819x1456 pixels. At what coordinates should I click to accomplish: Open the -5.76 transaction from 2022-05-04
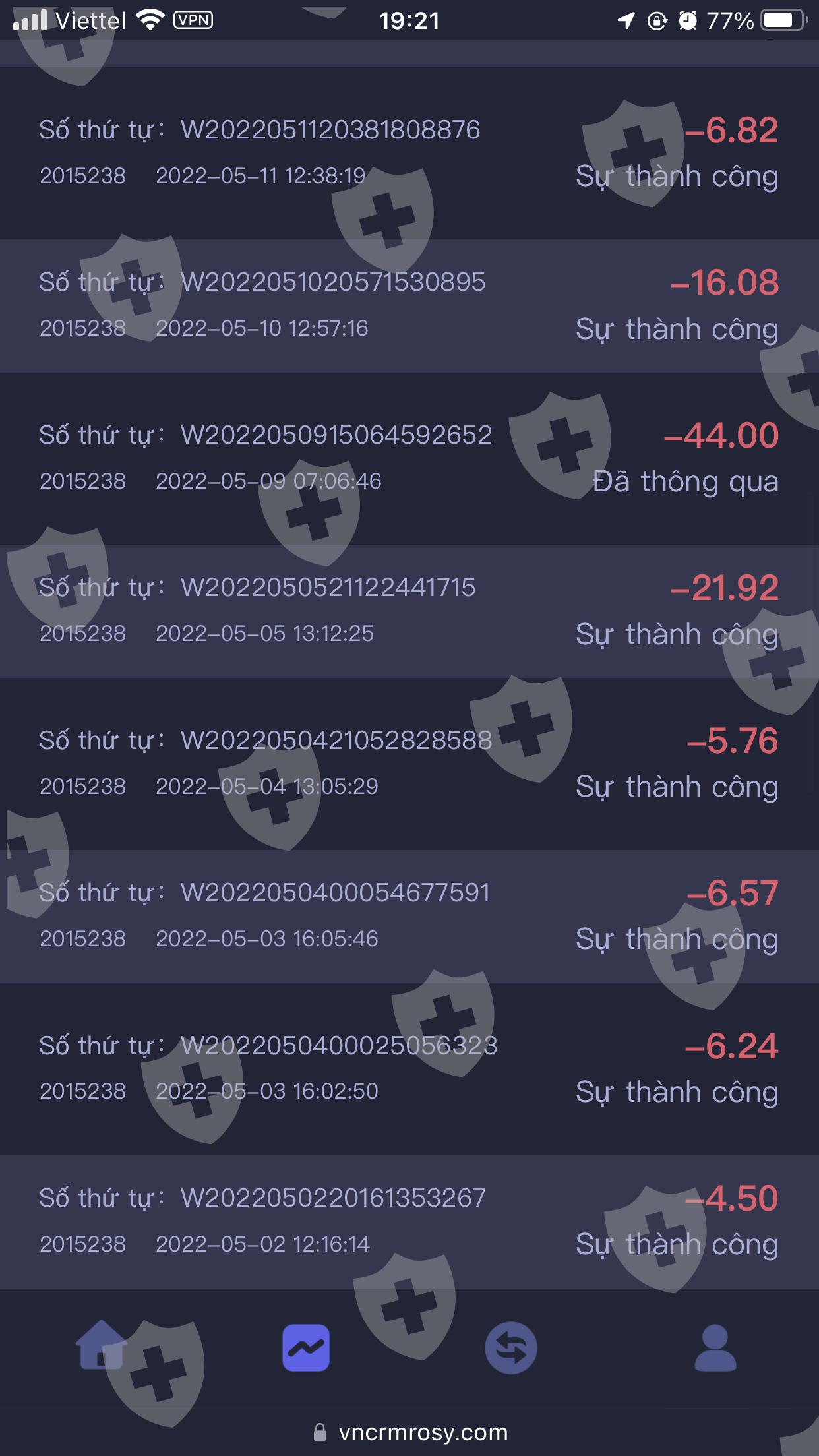pyautogui.click(x=409, y=764)
